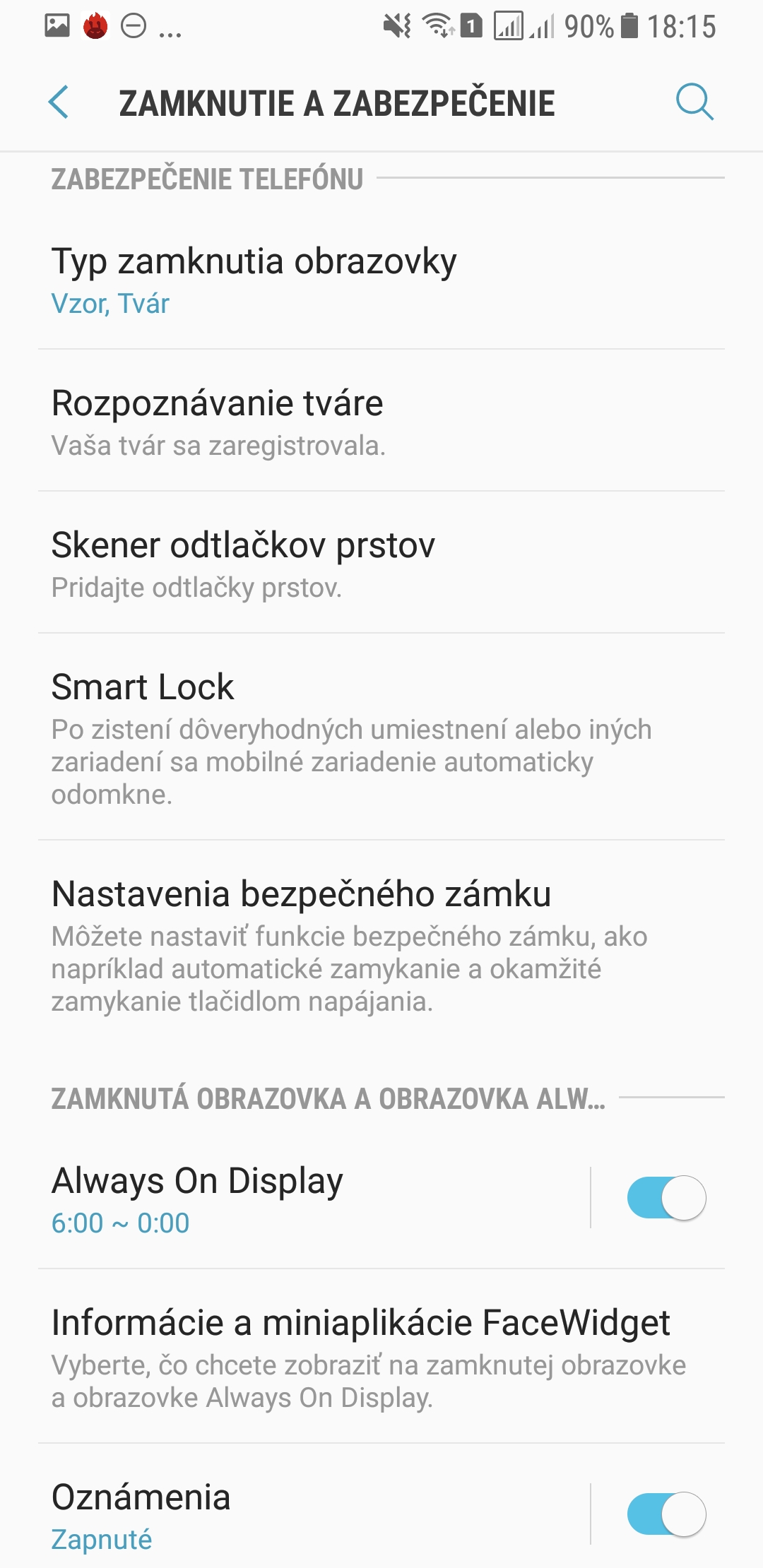The width and height of the screenshot is (763, 1568).
Task: Open the search magnifier icon
Action: click(x=695, y=102)
